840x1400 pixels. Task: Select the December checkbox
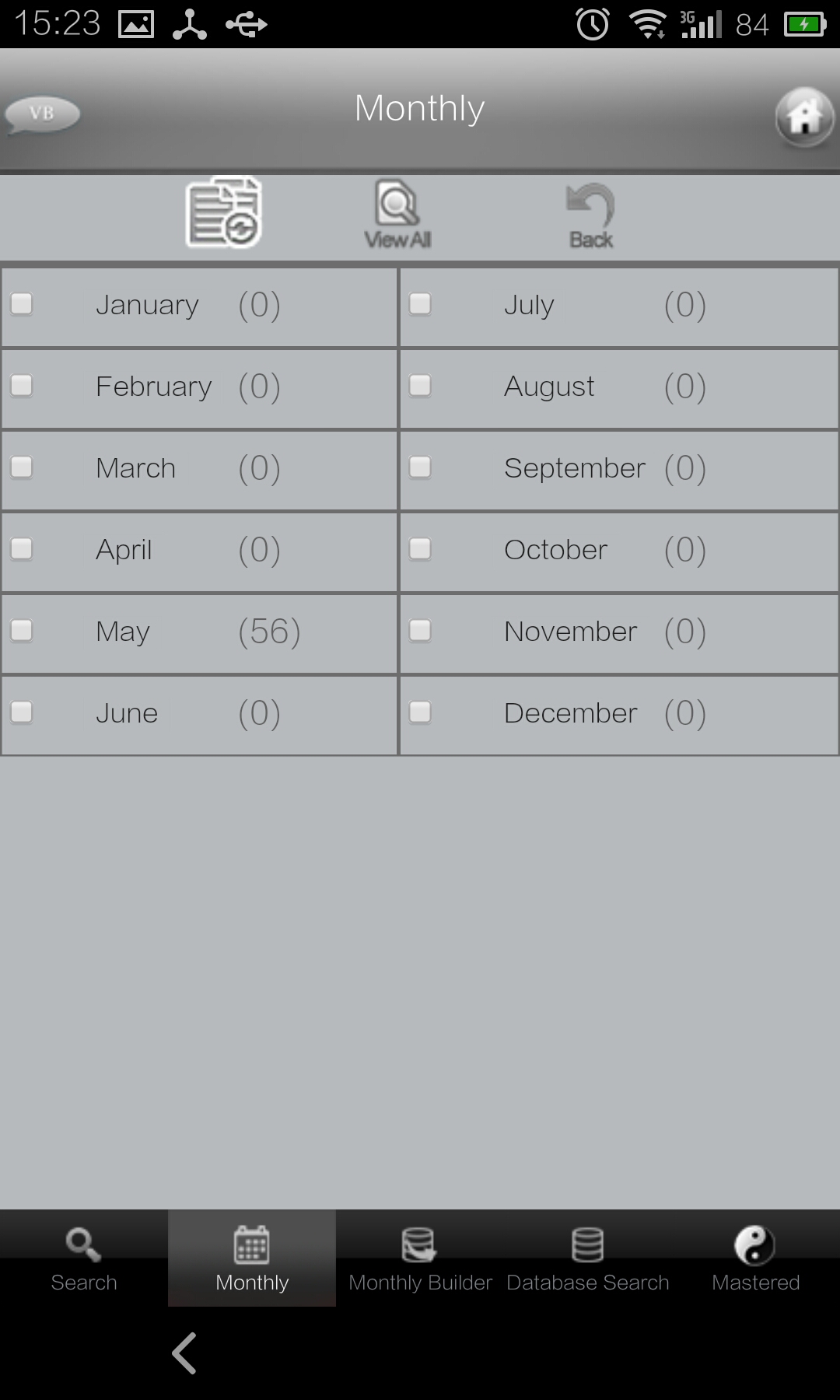(420, 712)
